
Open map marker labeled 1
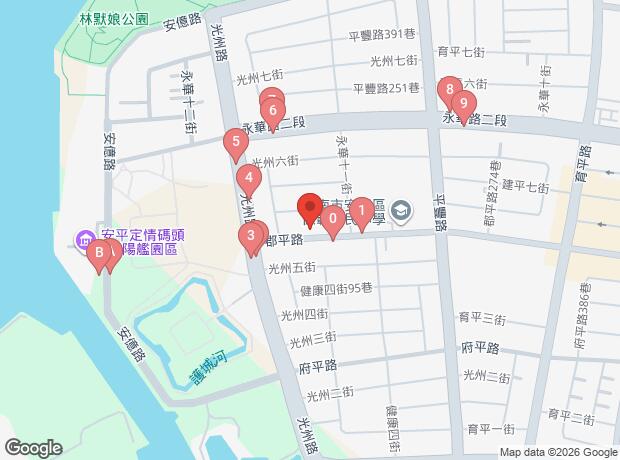[x=363, y=210]
